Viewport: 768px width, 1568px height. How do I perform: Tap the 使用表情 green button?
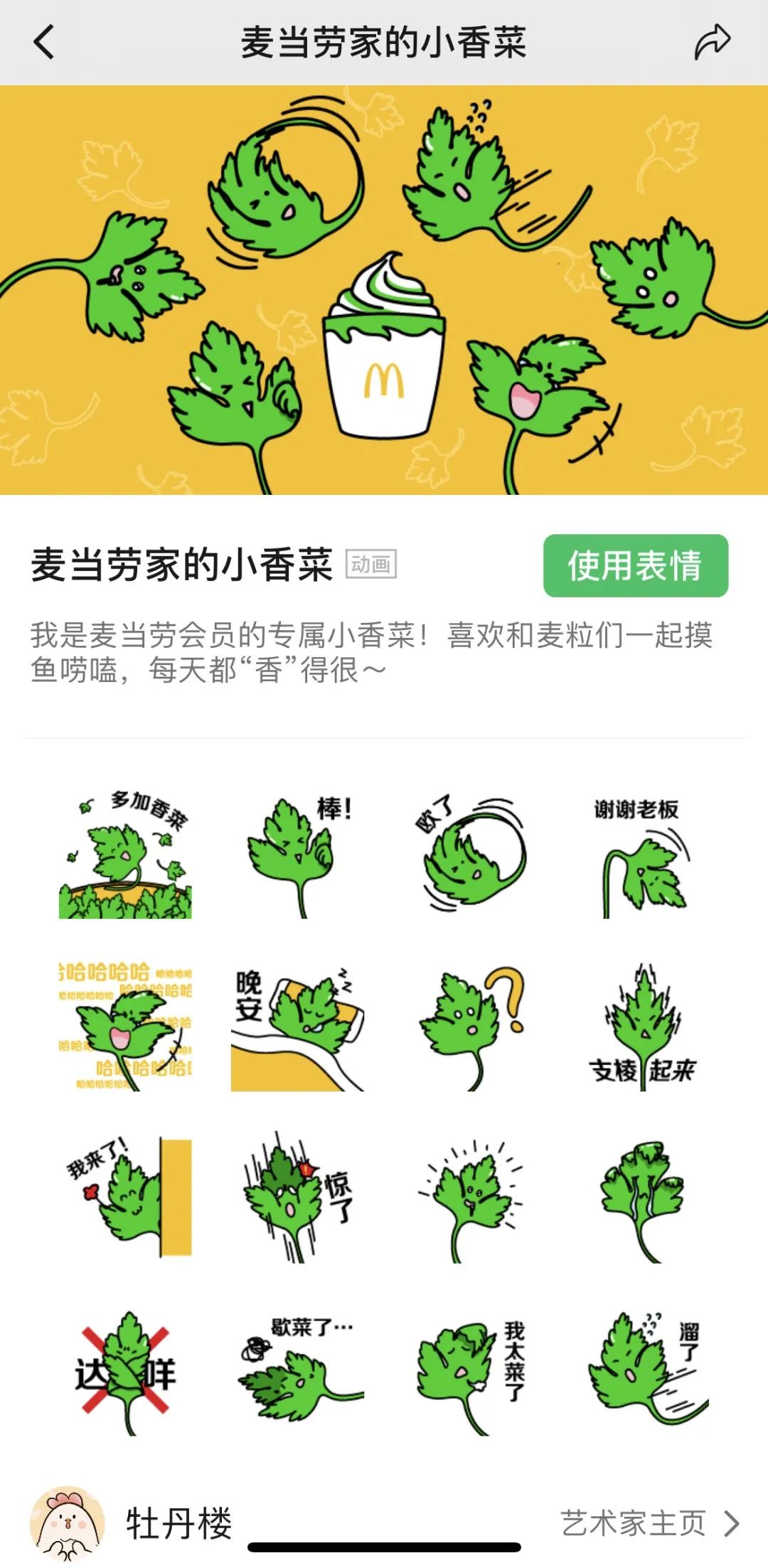click(x=635, y=565)
